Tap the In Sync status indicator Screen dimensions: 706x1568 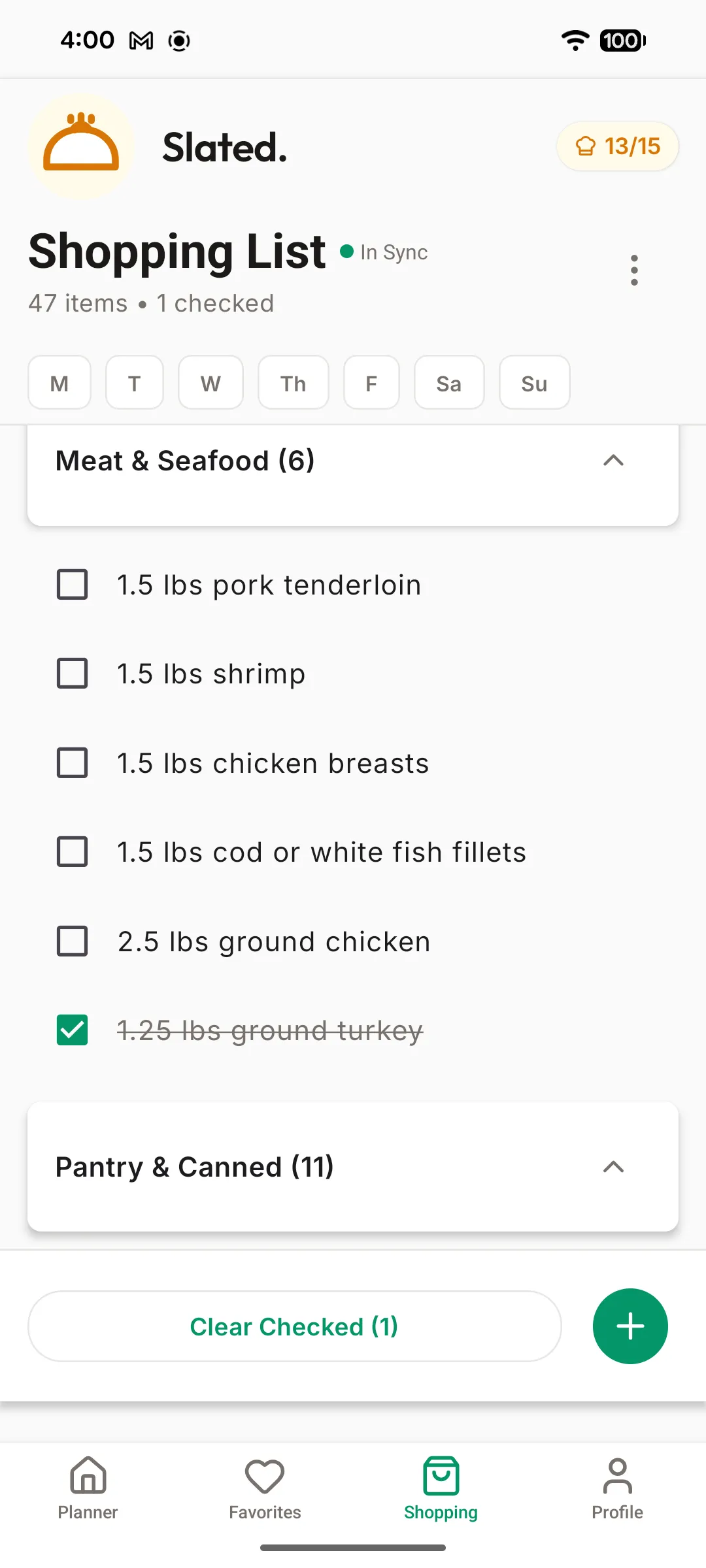(386, 252)
